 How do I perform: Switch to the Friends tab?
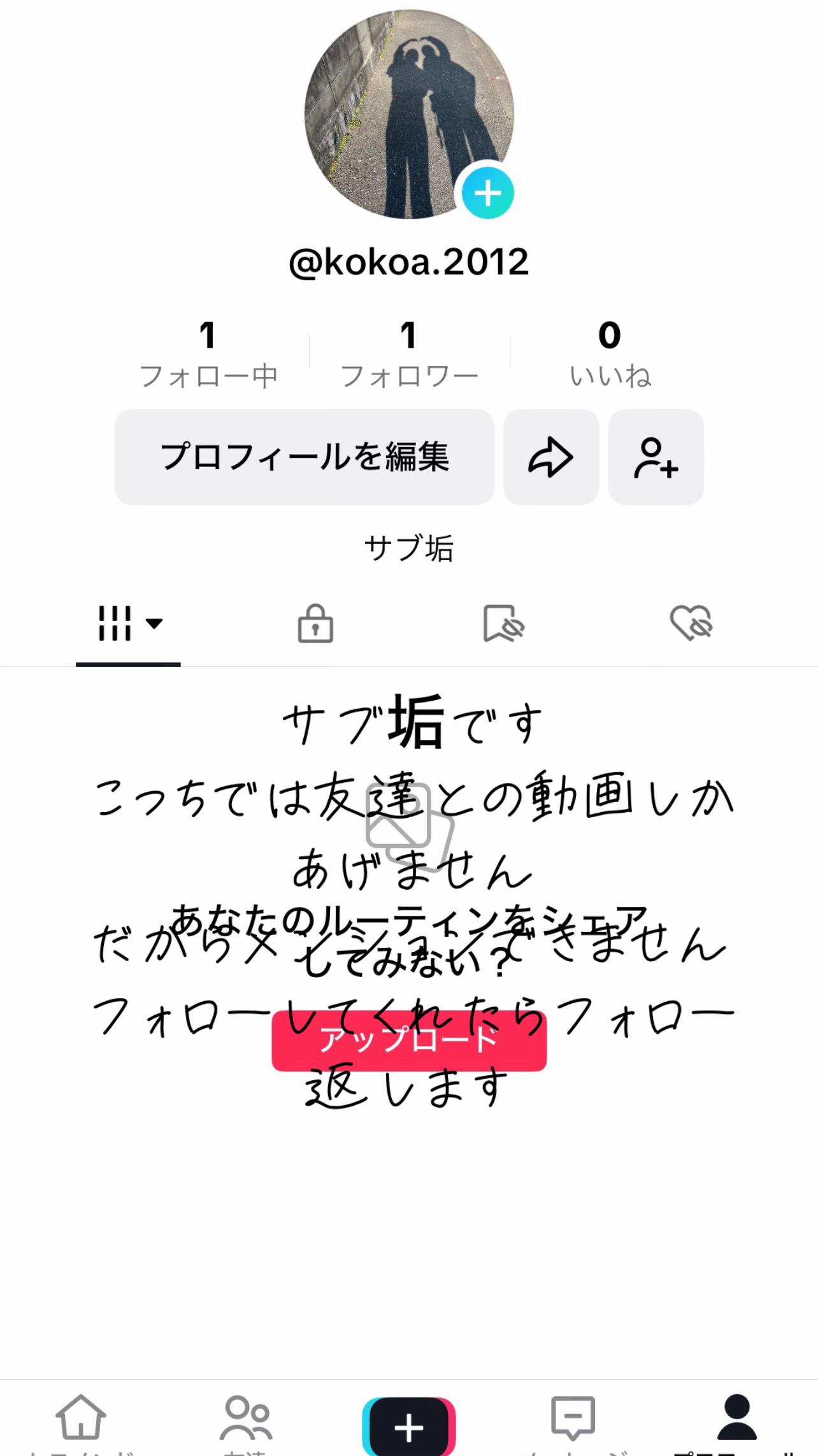[x=245, y=1419]
